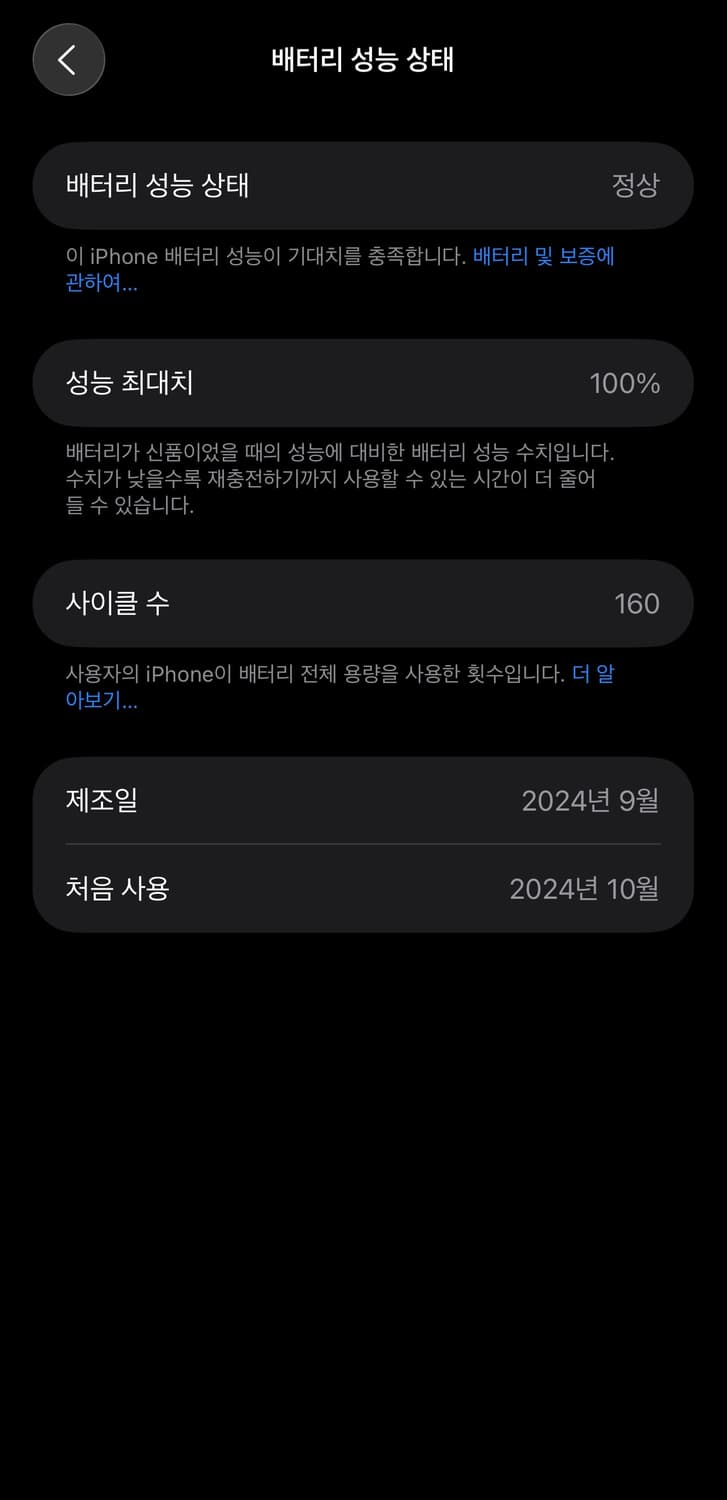
Task: Tap the 2024년 9월 manufacture date
Action: pyautogui.click(x=591, y=800)
